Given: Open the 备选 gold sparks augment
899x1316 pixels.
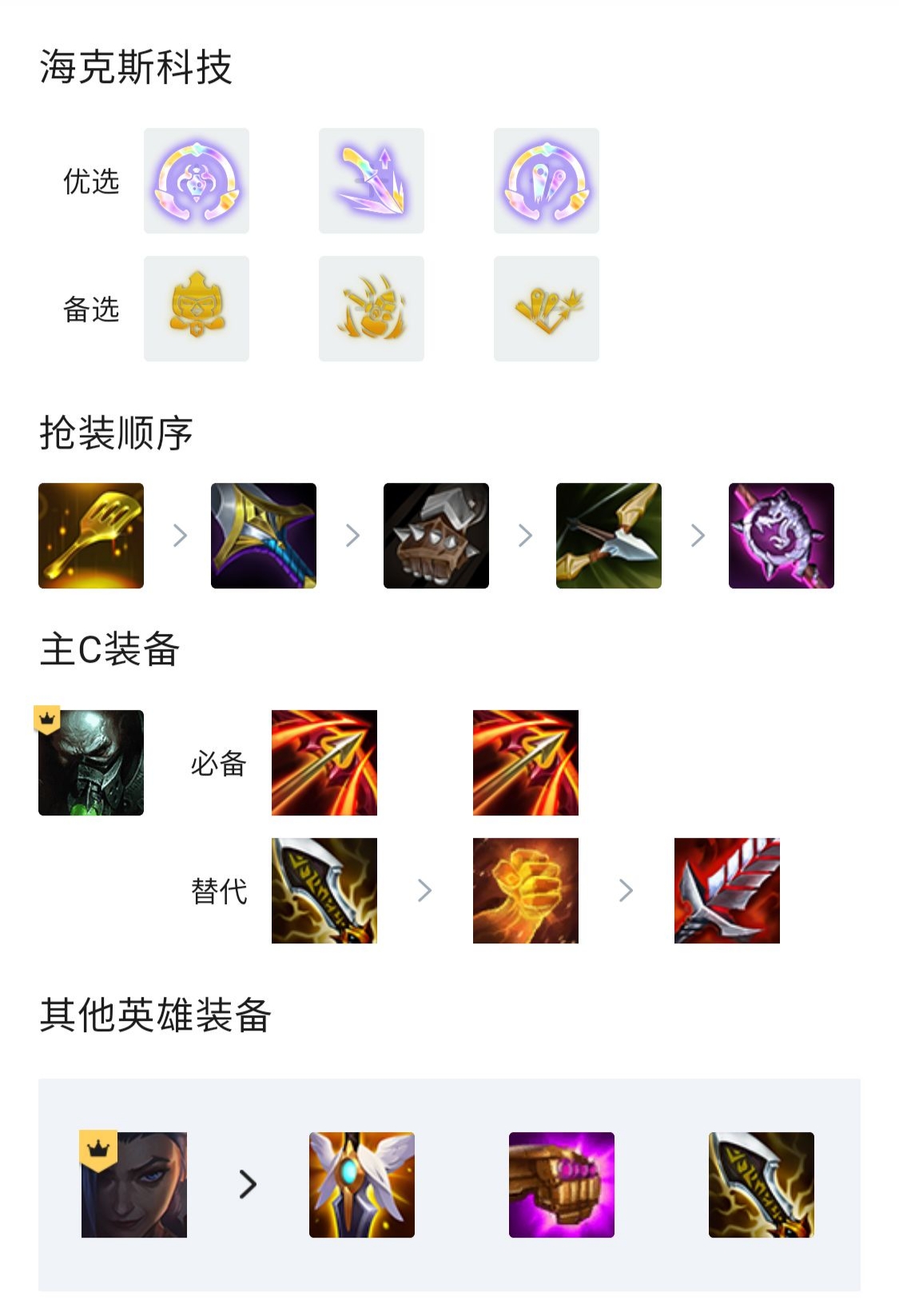Looking at the screenshot, I should click(547, 309).
